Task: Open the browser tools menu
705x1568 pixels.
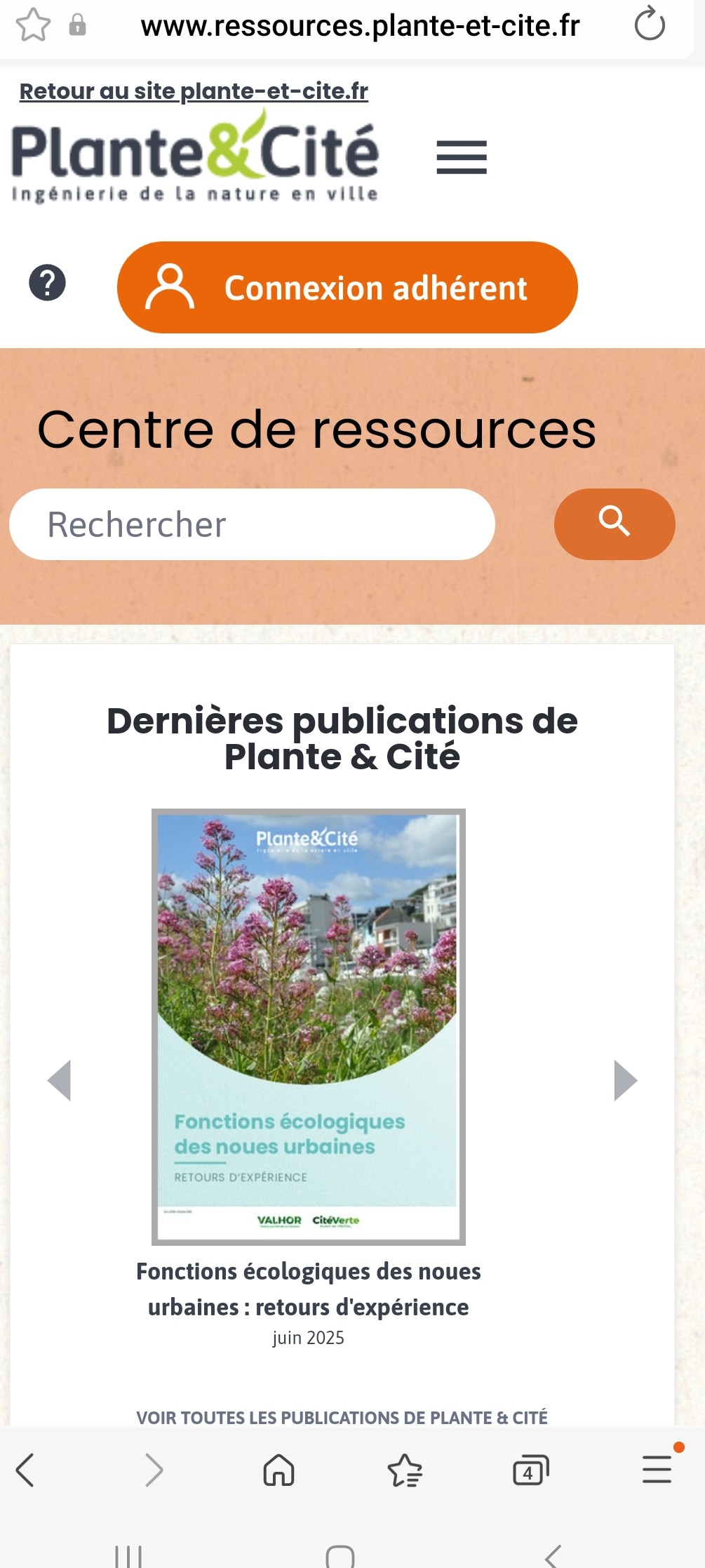Action: [657, 1468]
